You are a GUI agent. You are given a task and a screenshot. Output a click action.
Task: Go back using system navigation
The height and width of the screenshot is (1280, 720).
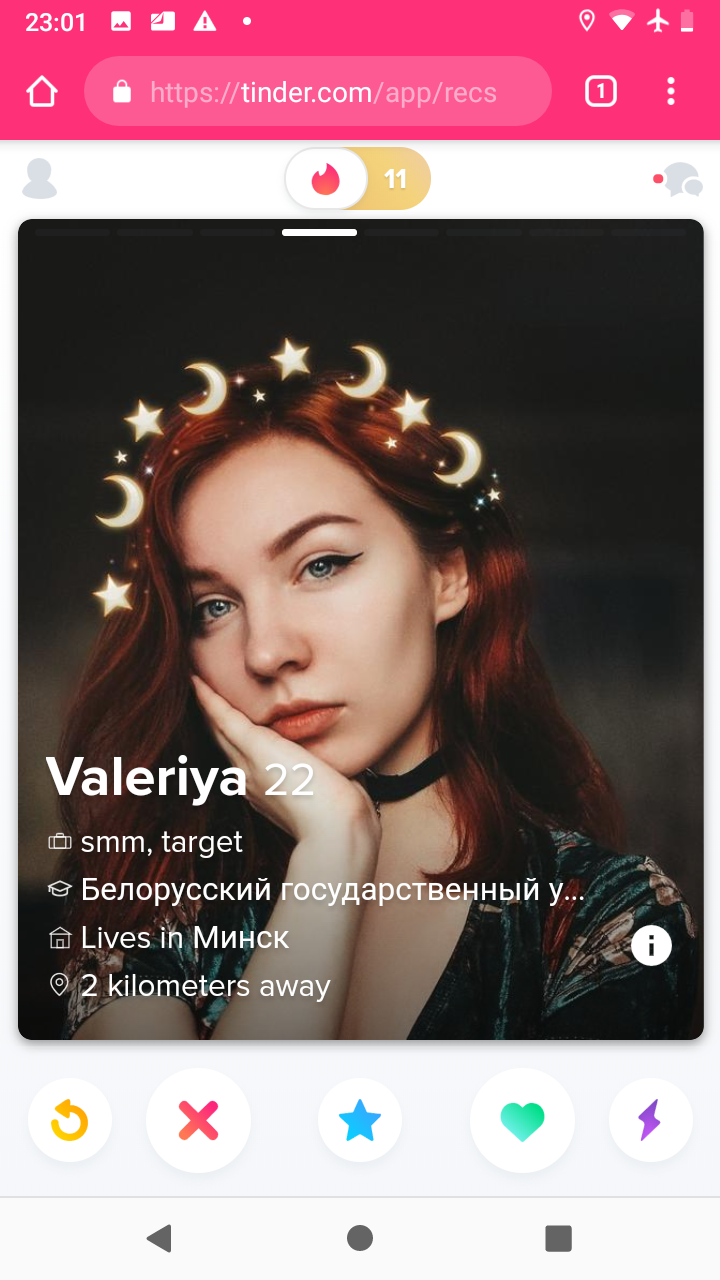click(x=159, y=1238)
